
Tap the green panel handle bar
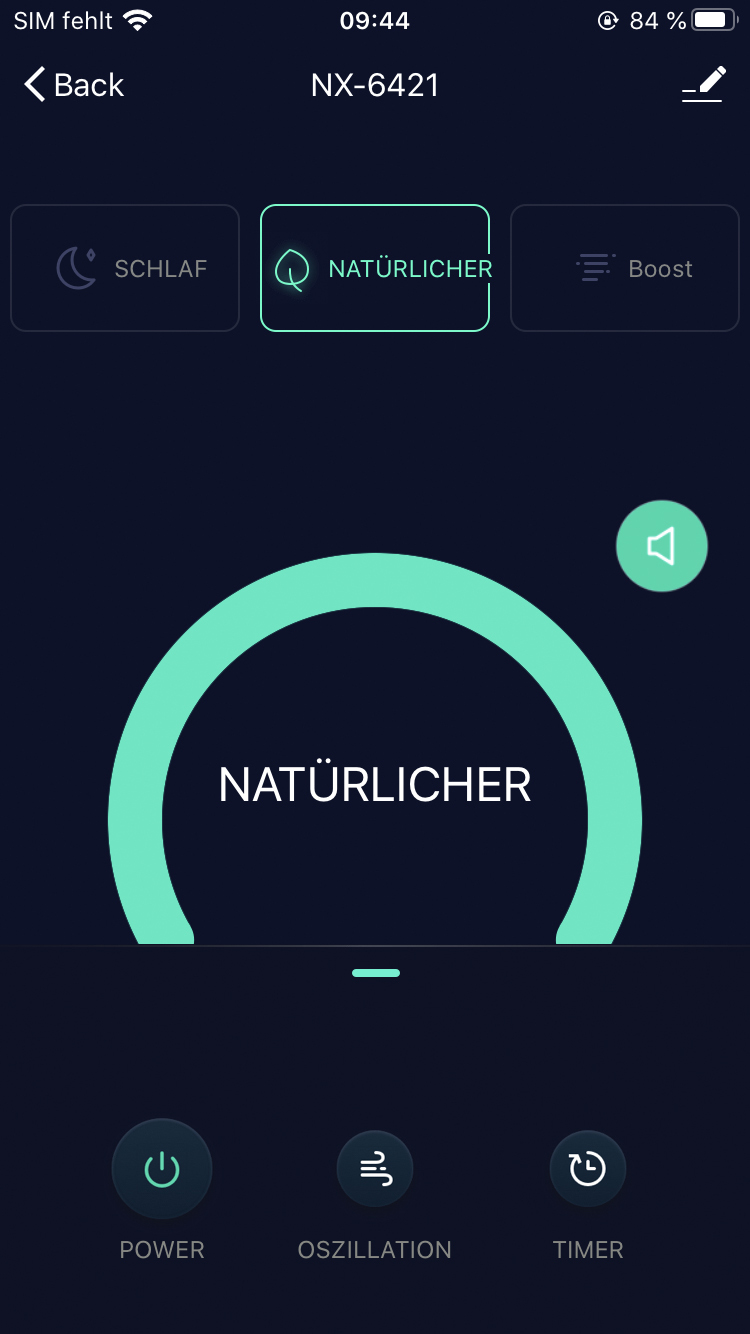point(376,973)
